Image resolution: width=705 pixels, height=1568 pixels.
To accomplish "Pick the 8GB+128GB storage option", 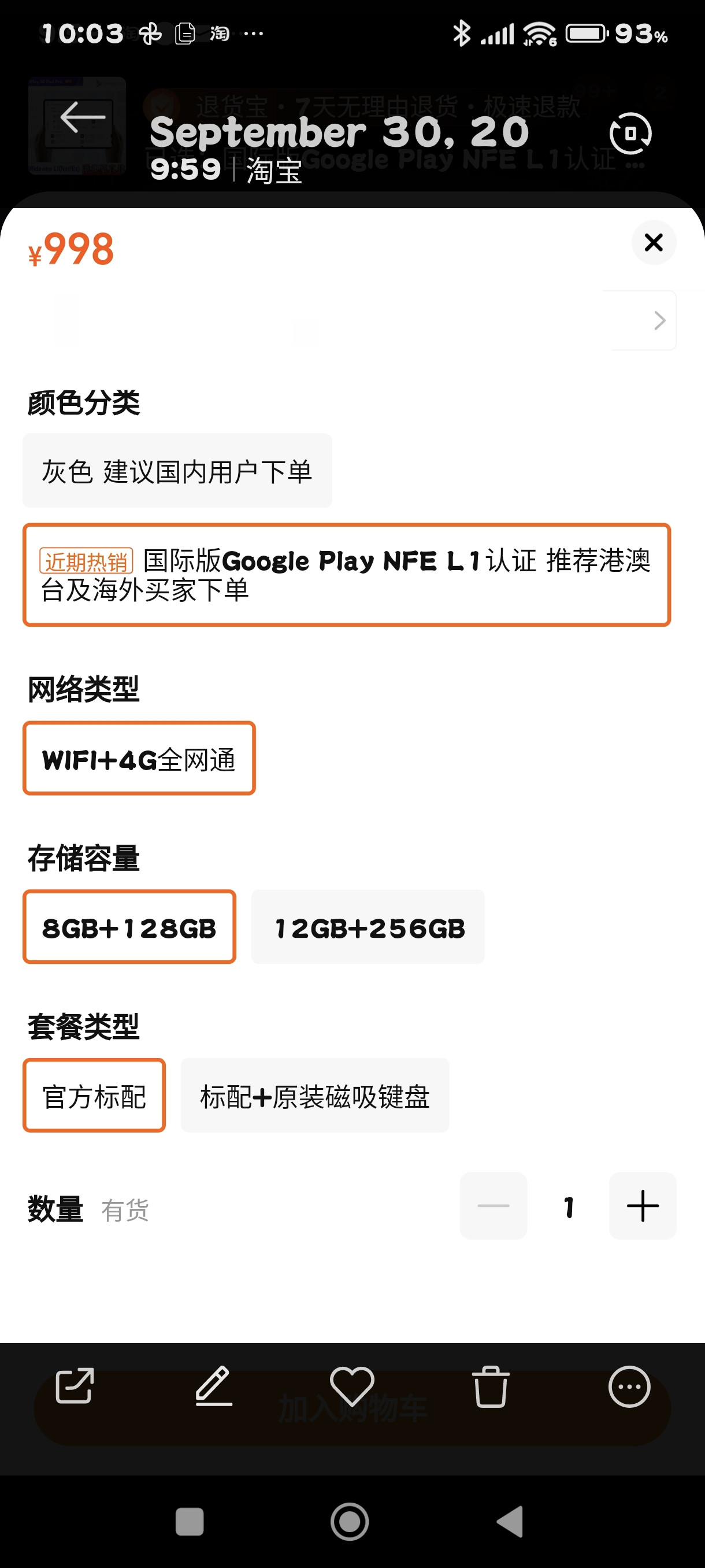I will coord(129,927).
